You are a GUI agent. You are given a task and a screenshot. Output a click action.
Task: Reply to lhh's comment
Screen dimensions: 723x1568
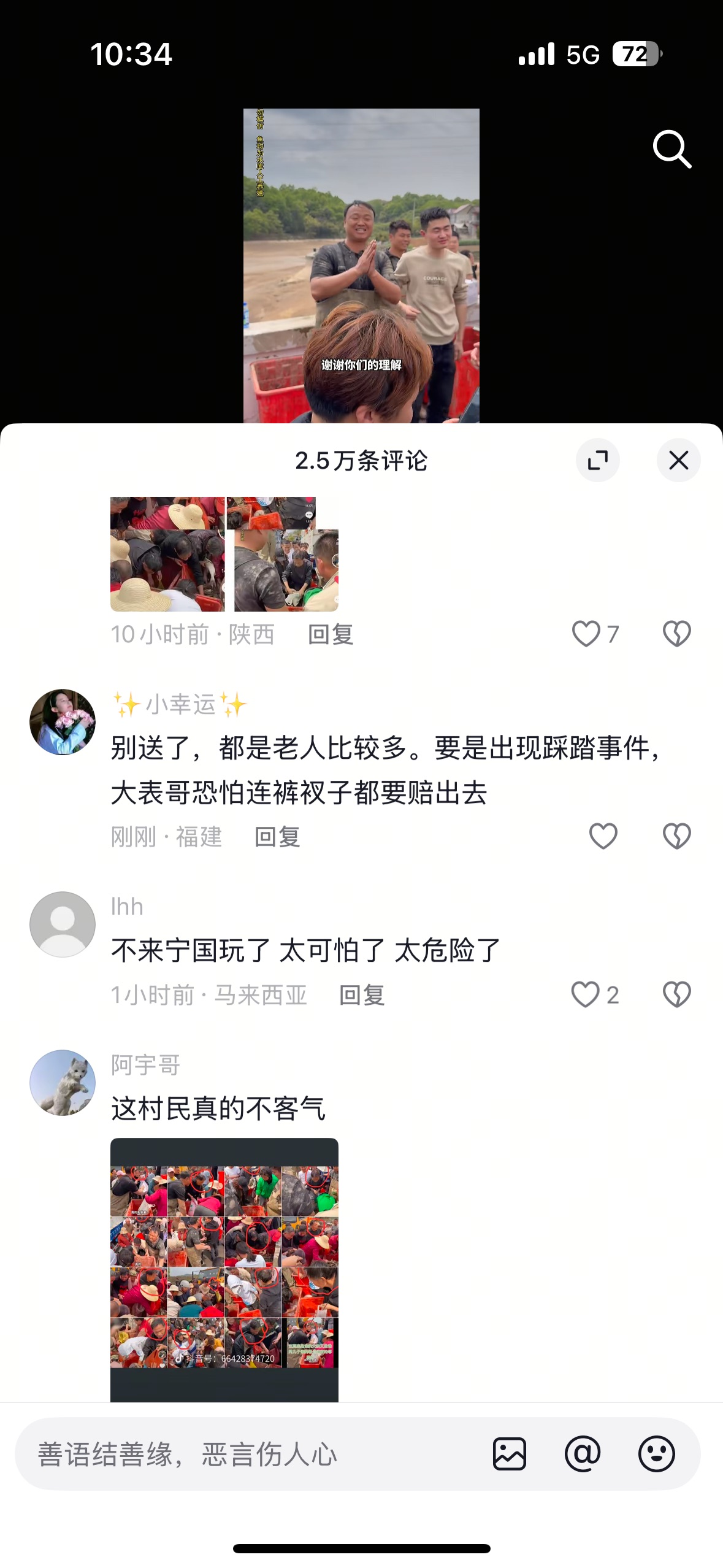362,995
